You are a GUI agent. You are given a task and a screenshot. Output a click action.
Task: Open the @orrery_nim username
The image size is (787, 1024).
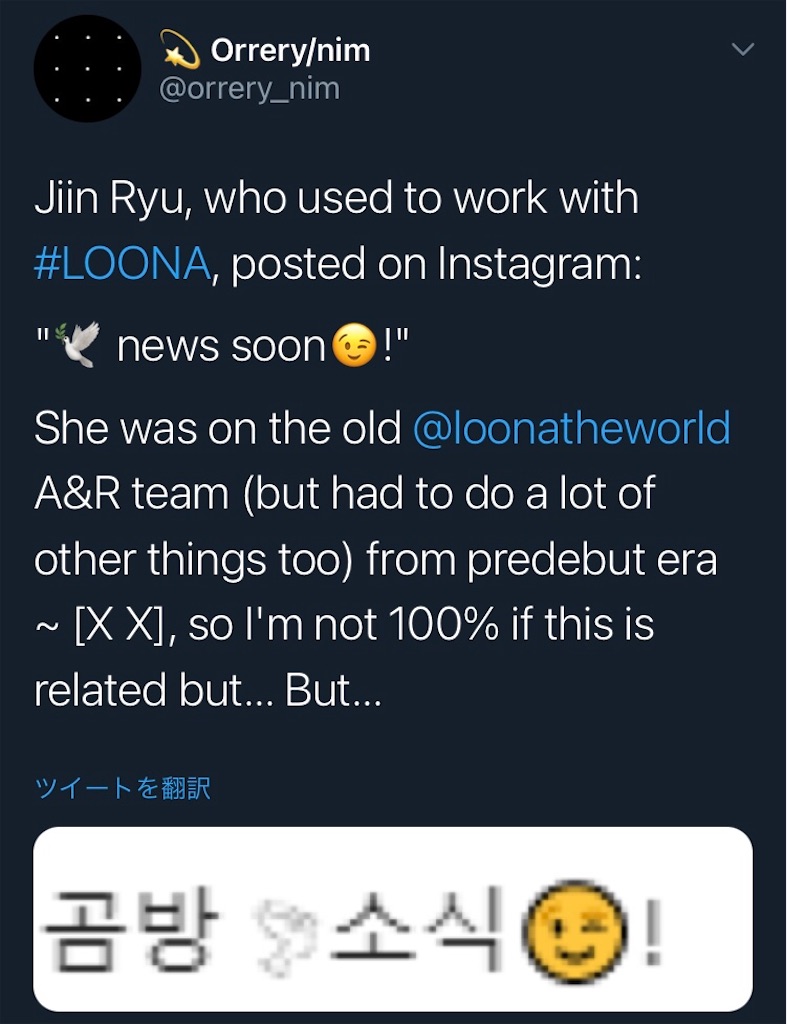[x=249, y=89]
